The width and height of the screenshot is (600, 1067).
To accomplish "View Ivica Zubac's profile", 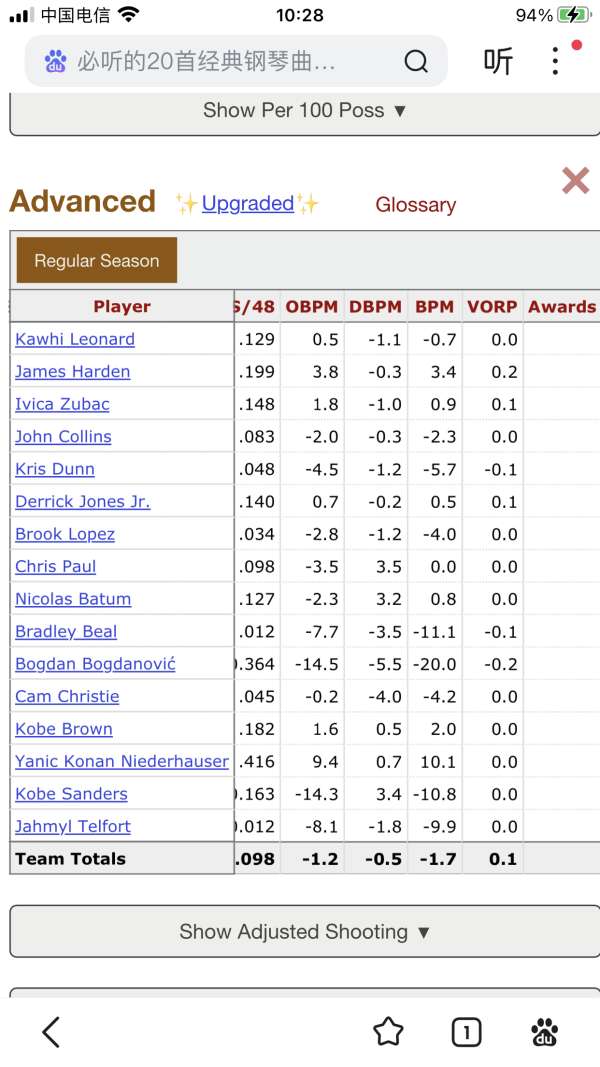I will tap(62, 404).
